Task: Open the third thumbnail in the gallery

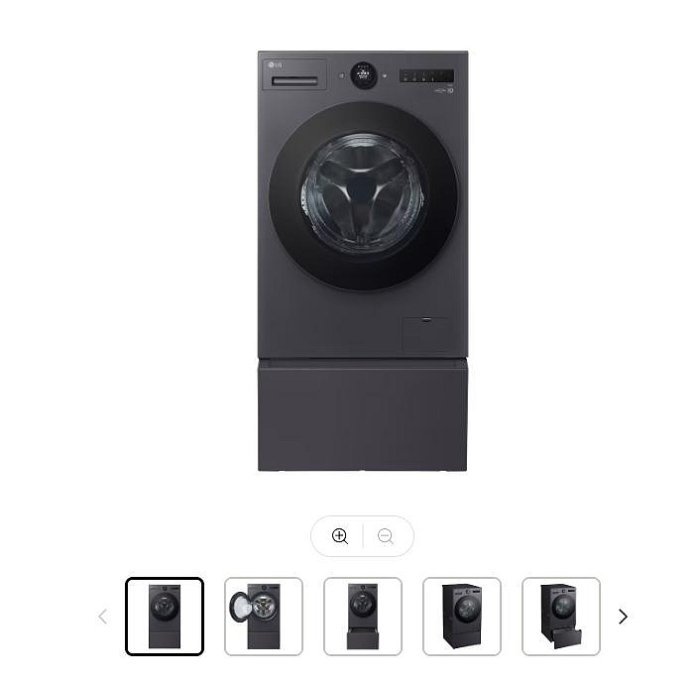Action: click(362, 616)
